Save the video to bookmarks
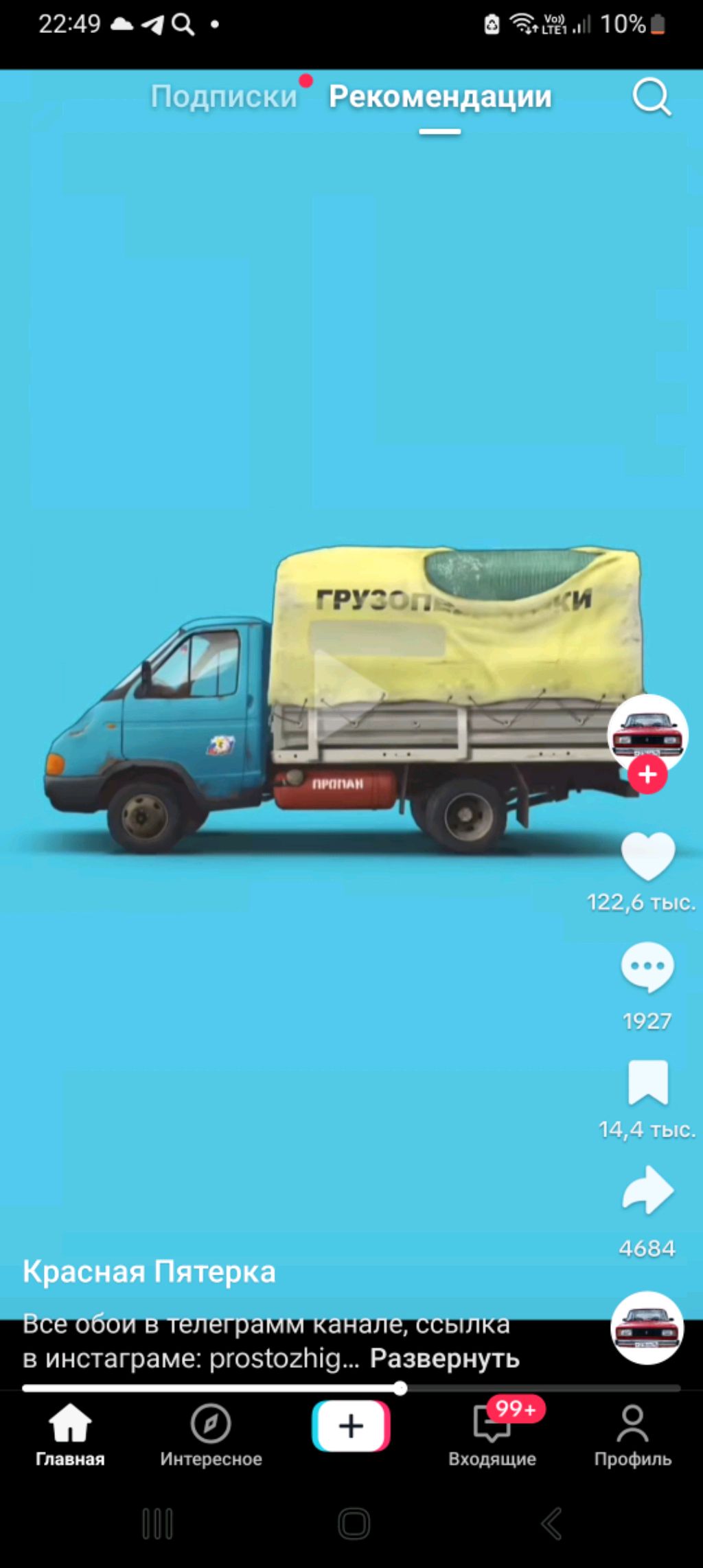This screenshot has width=703, height=1568. (x=647, y=1082)
